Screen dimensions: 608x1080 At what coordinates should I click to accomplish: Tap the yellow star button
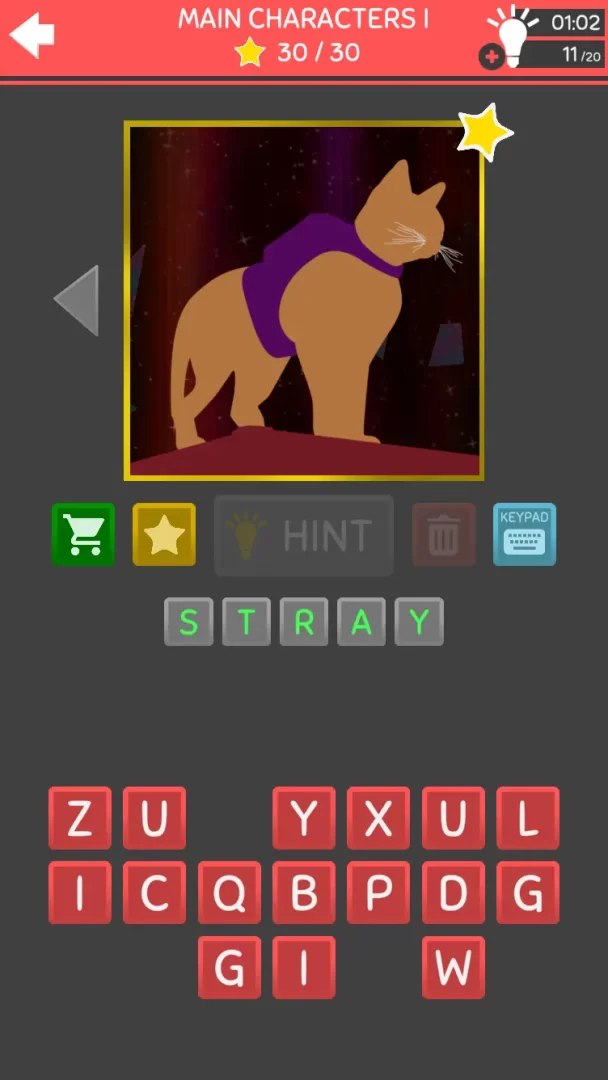coord(164,534)
